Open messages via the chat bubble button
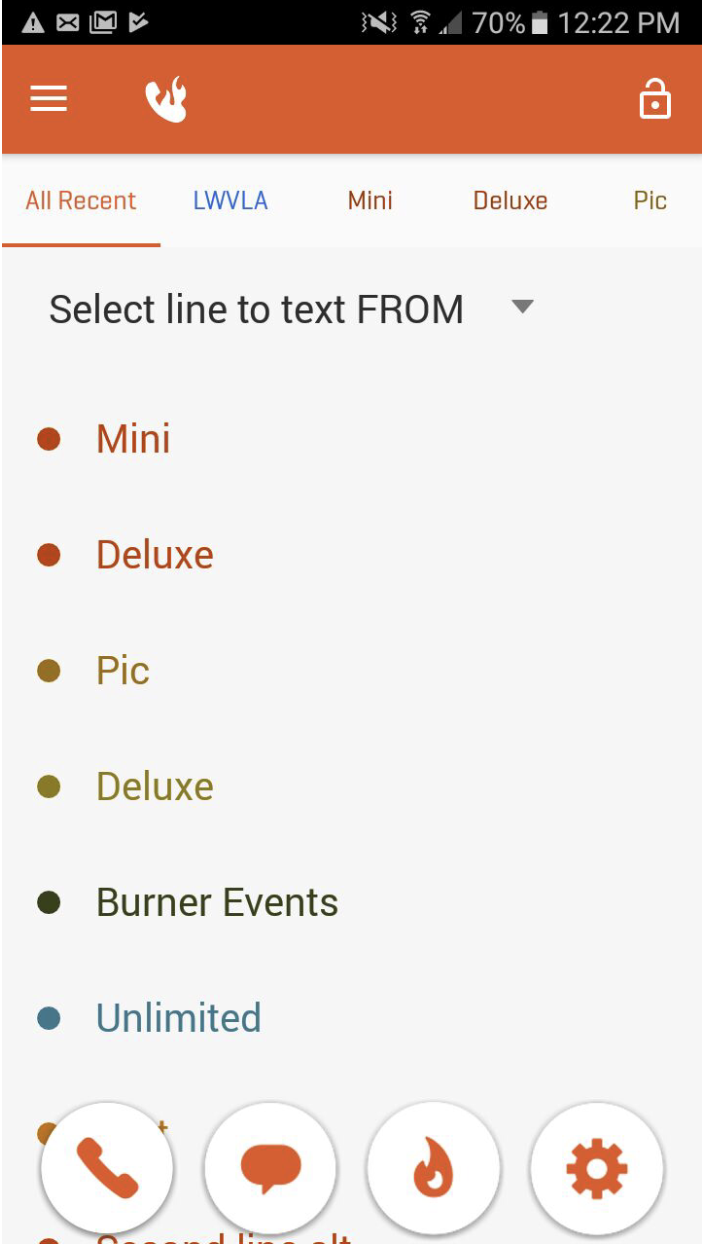The height and width of the screenshot is (1250, 704). [x=270, y=1169]
